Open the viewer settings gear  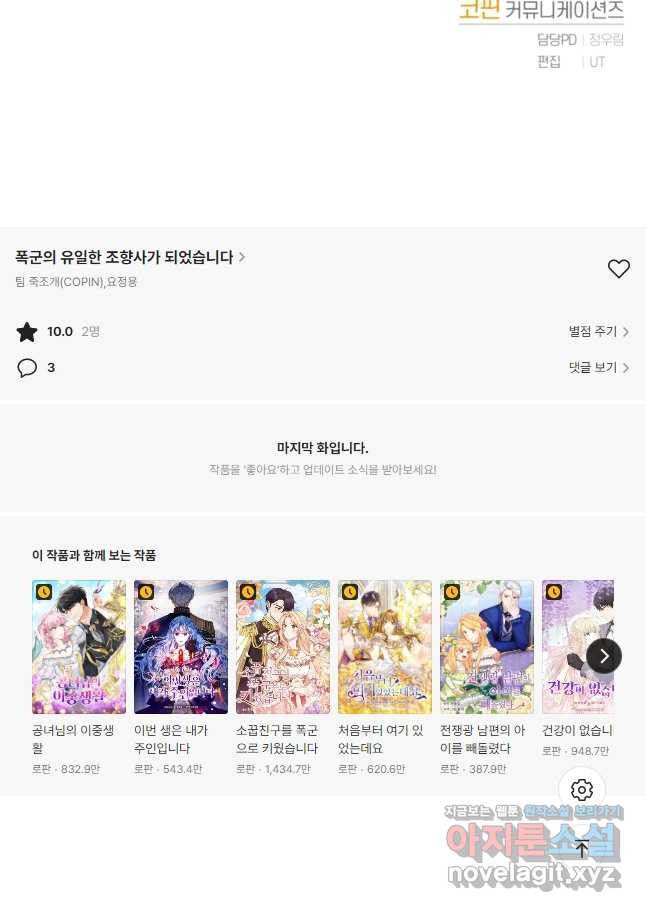point(582,789)
